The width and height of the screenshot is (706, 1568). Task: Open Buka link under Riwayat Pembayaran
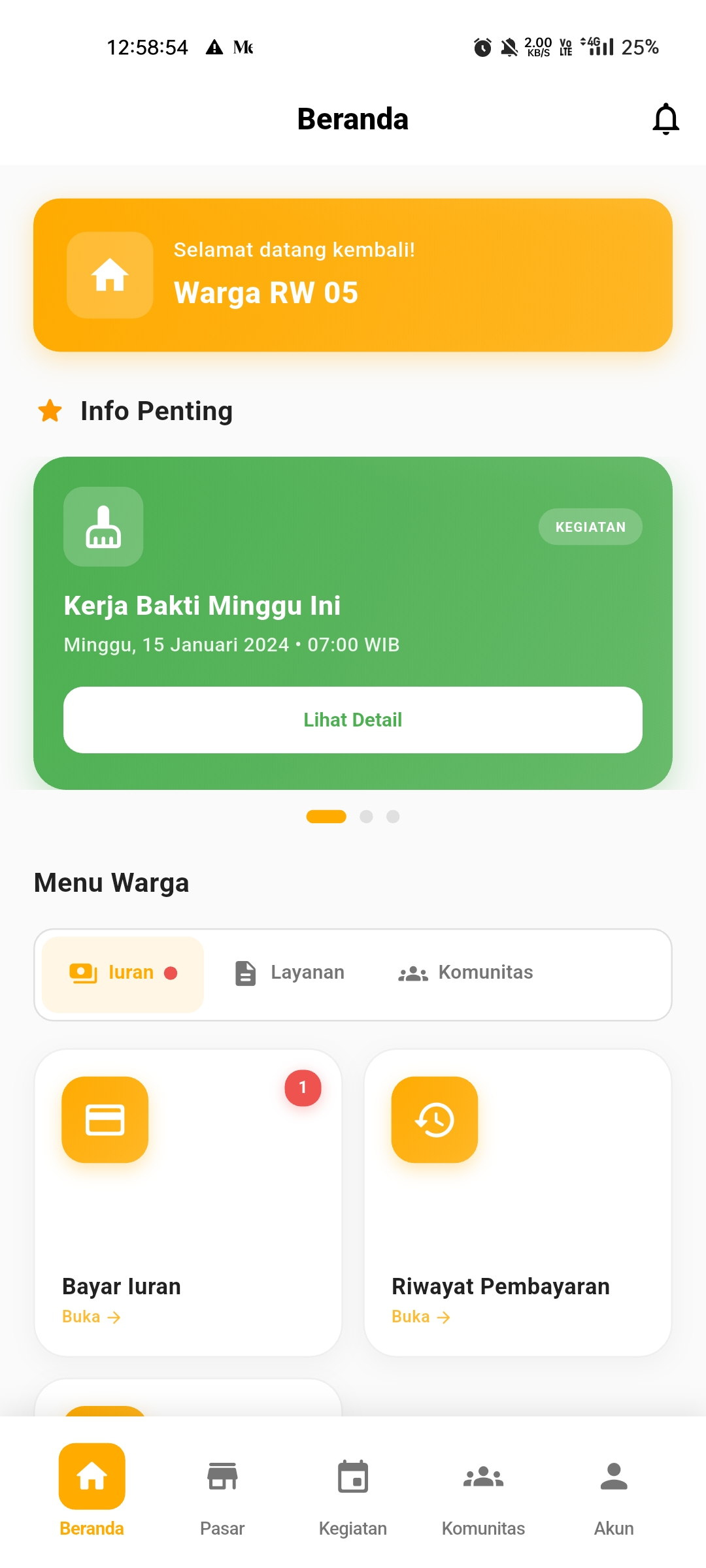[420, 1316]
